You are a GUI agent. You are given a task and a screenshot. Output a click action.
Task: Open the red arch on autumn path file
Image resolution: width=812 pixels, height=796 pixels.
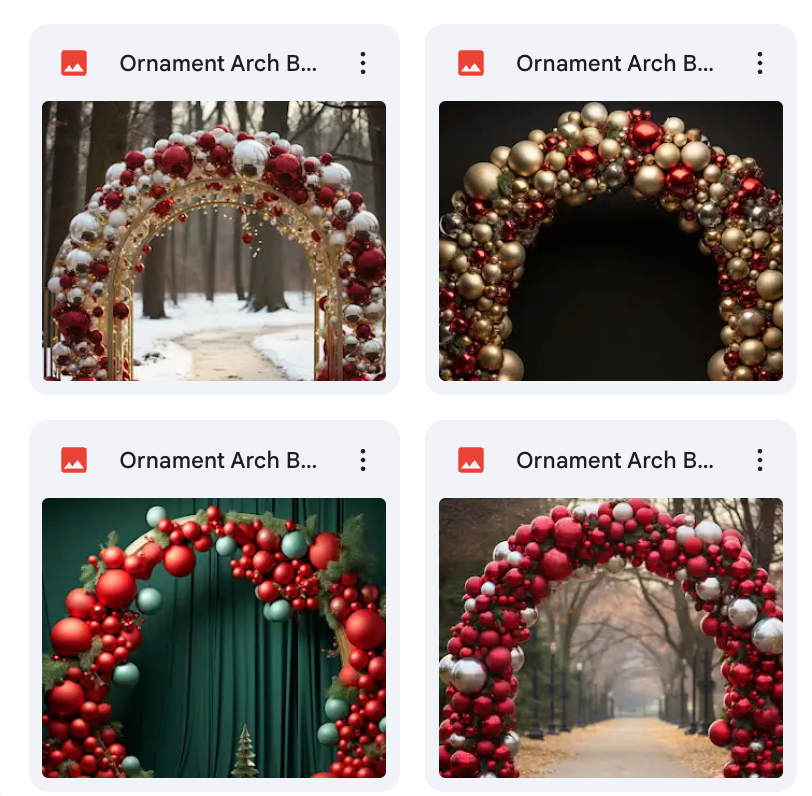pos(610,637)
